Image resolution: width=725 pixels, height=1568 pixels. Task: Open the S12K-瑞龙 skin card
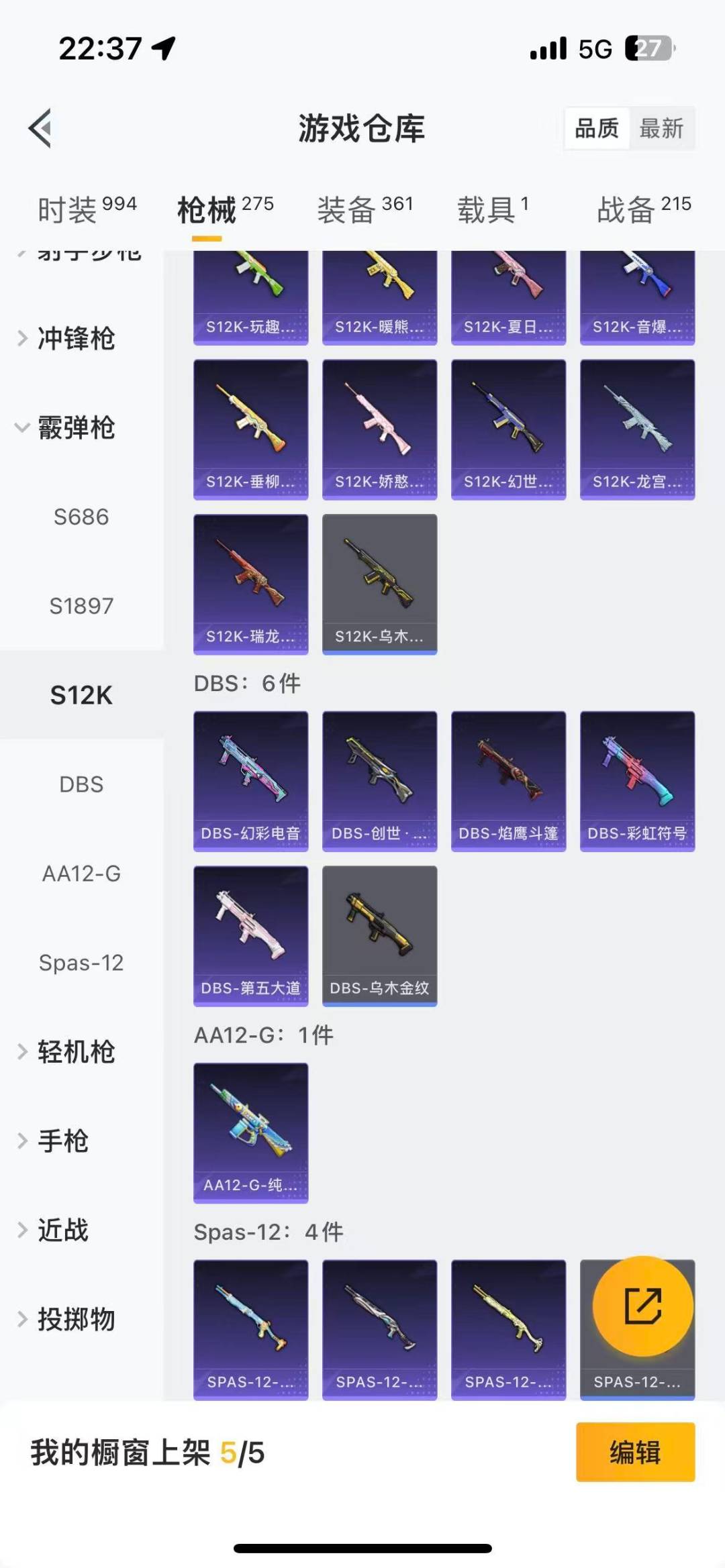(250, 584)
